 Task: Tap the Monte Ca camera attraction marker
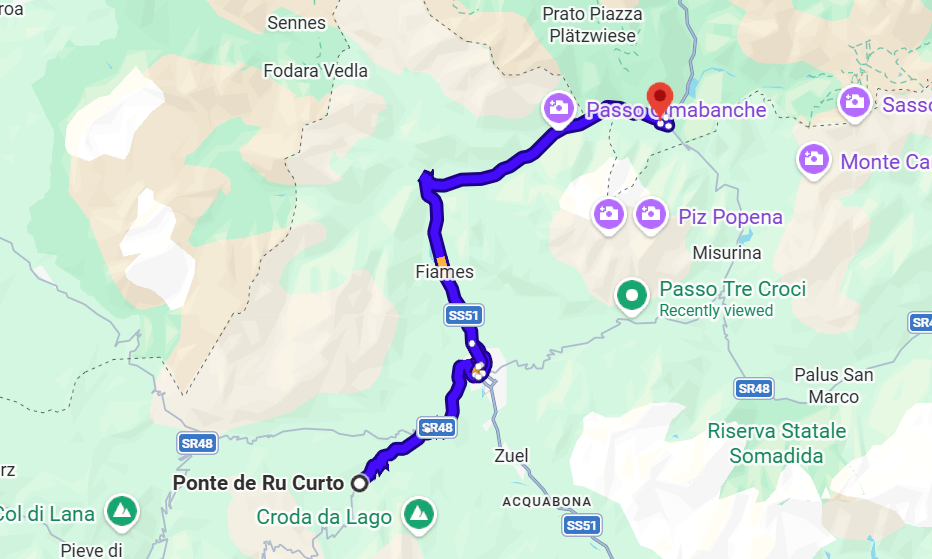pos(814,158)
